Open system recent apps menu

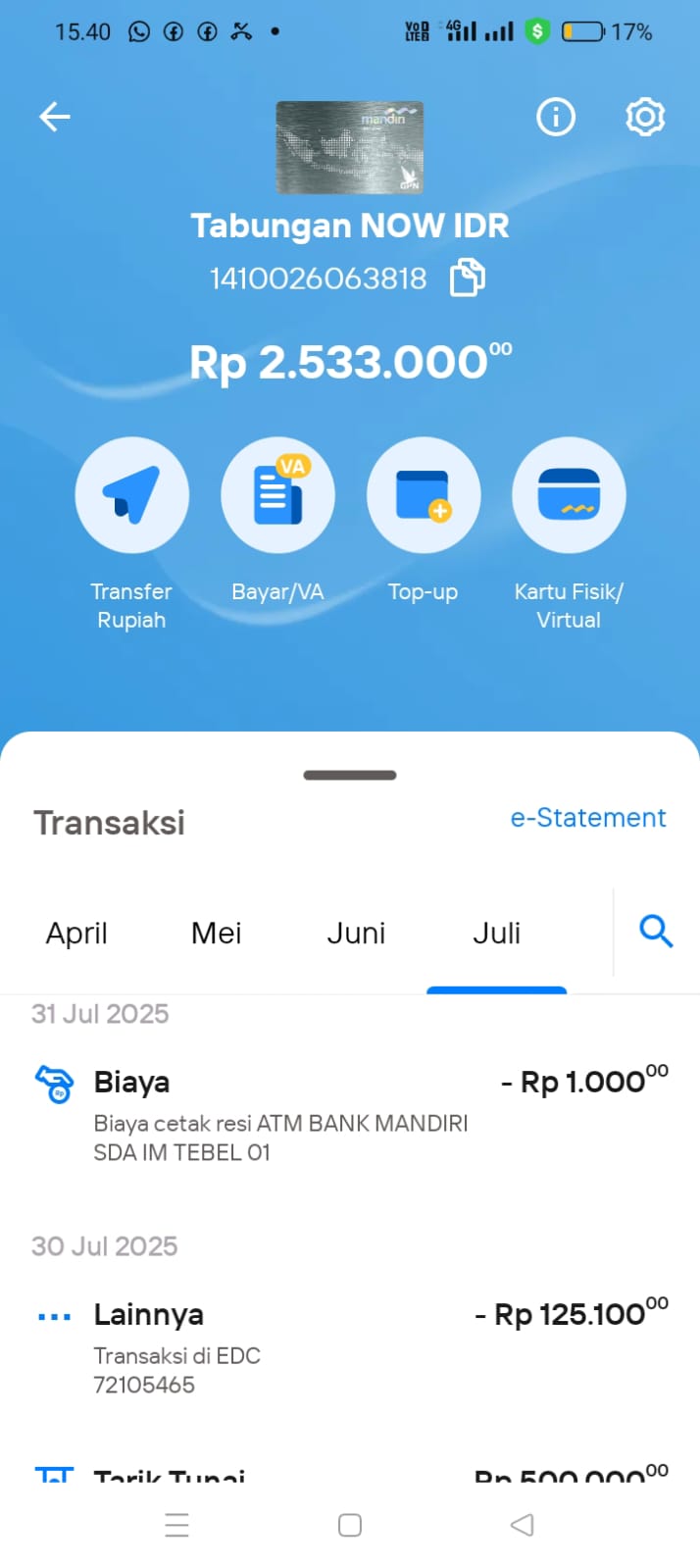pos(176,1525)
